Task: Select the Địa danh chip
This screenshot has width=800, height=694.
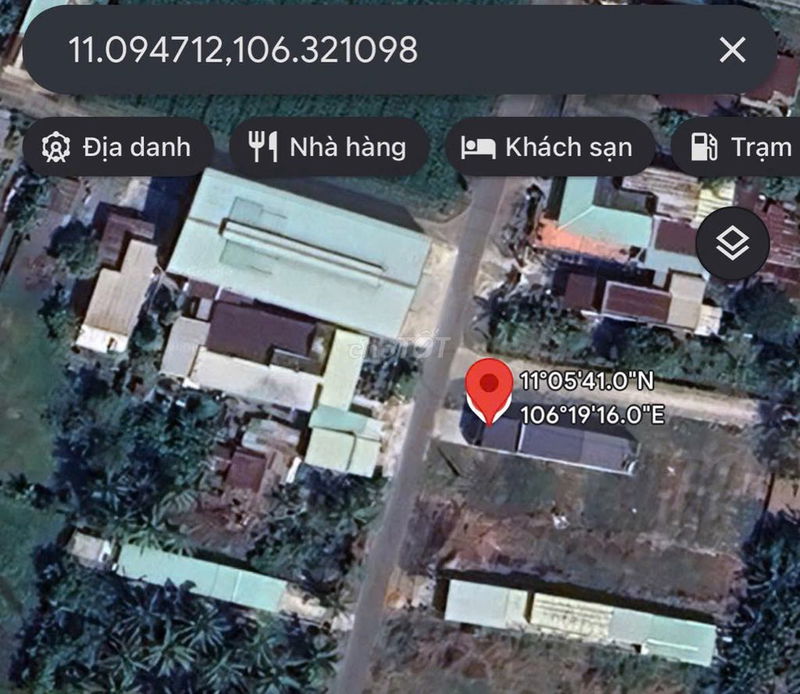Action: coord(118,148)
